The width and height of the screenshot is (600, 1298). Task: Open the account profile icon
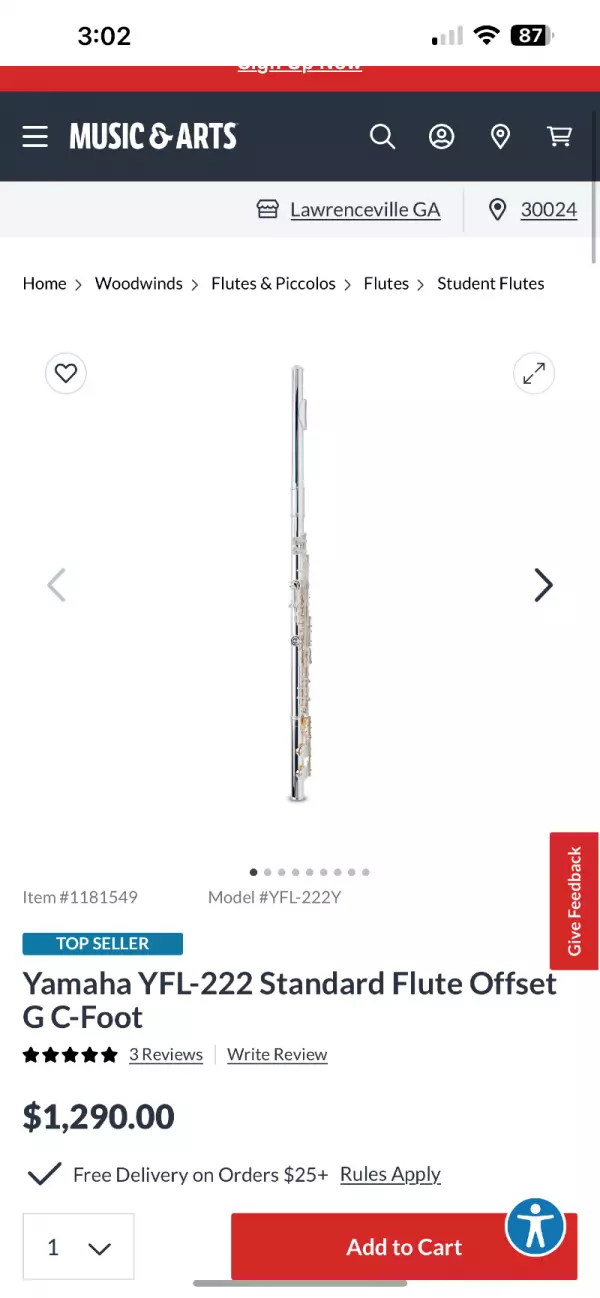(x=441, y=136)
